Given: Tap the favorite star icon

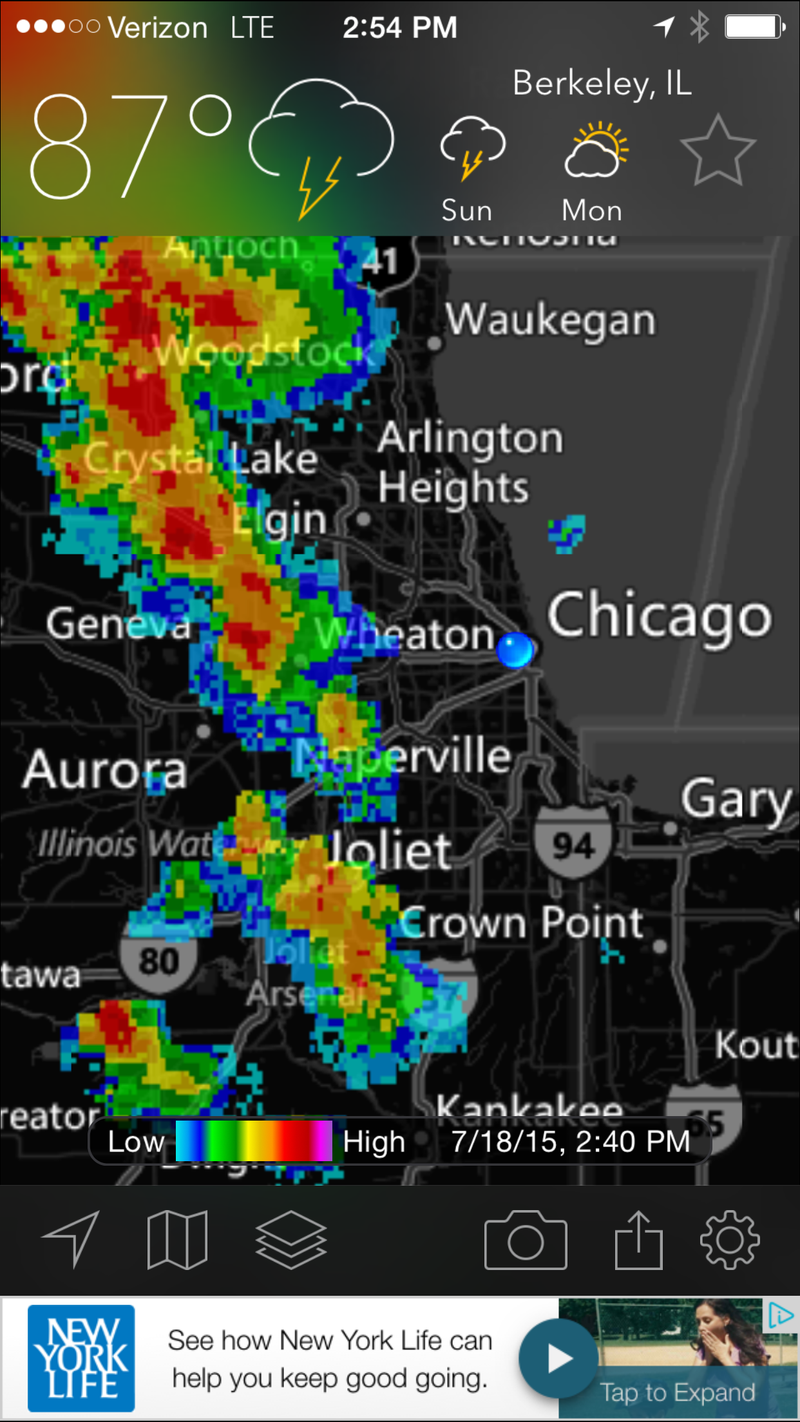Looking at the screenshot, I should point(717,151).
